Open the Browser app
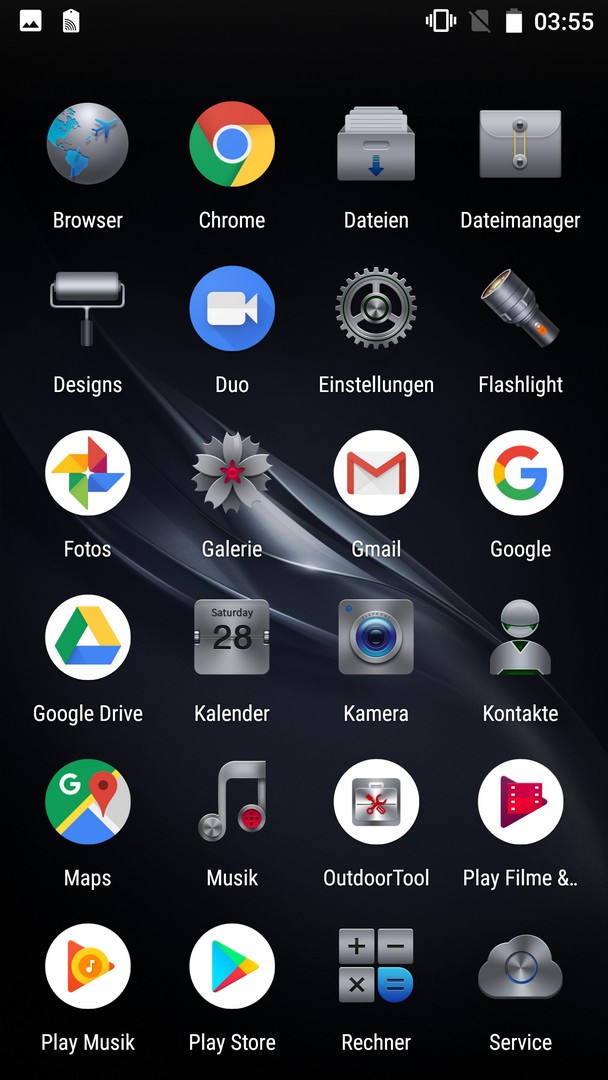Screen dimensions: 608x1080 (x=88, y=145)
